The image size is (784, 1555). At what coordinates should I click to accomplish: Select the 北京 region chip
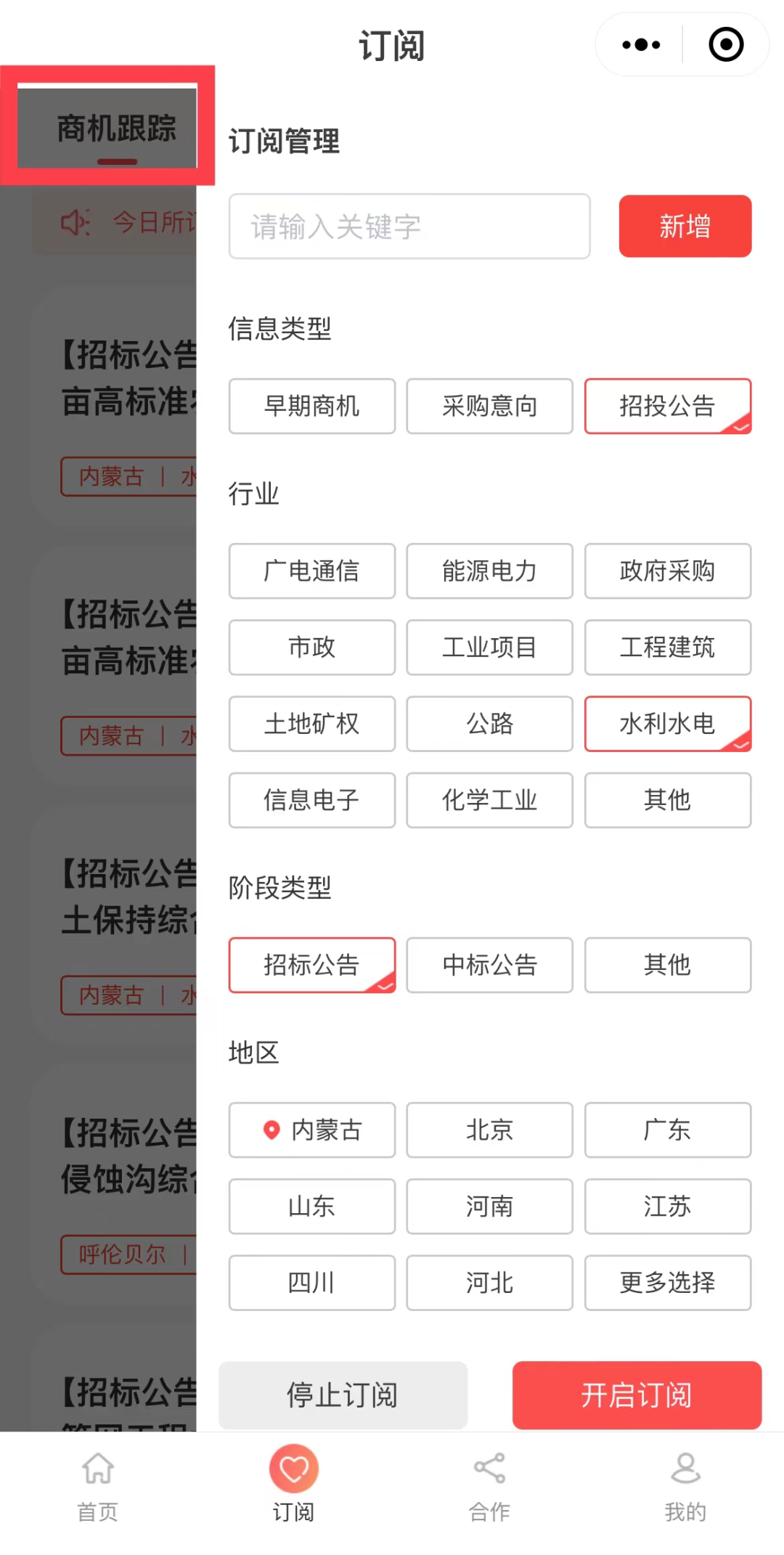(x=489, y=1130)
